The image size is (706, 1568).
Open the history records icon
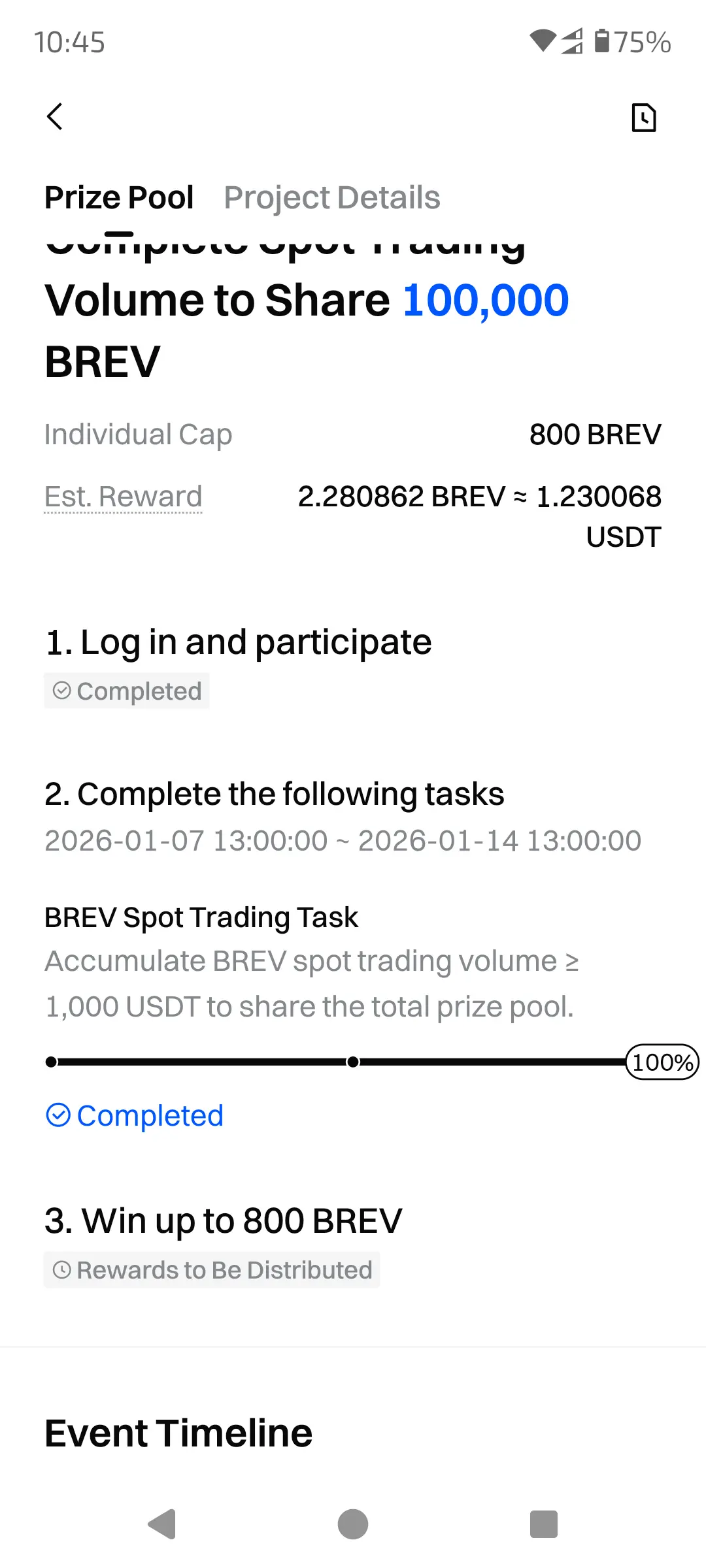click(x=644, y=118)
